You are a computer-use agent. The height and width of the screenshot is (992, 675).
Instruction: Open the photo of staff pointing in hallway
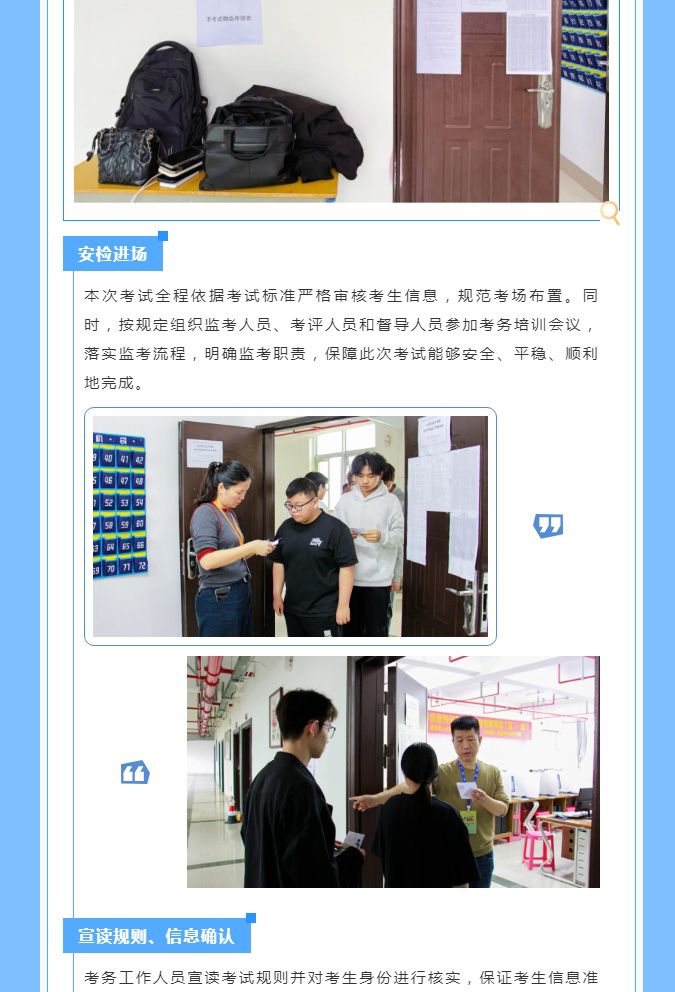pos(393,771)
